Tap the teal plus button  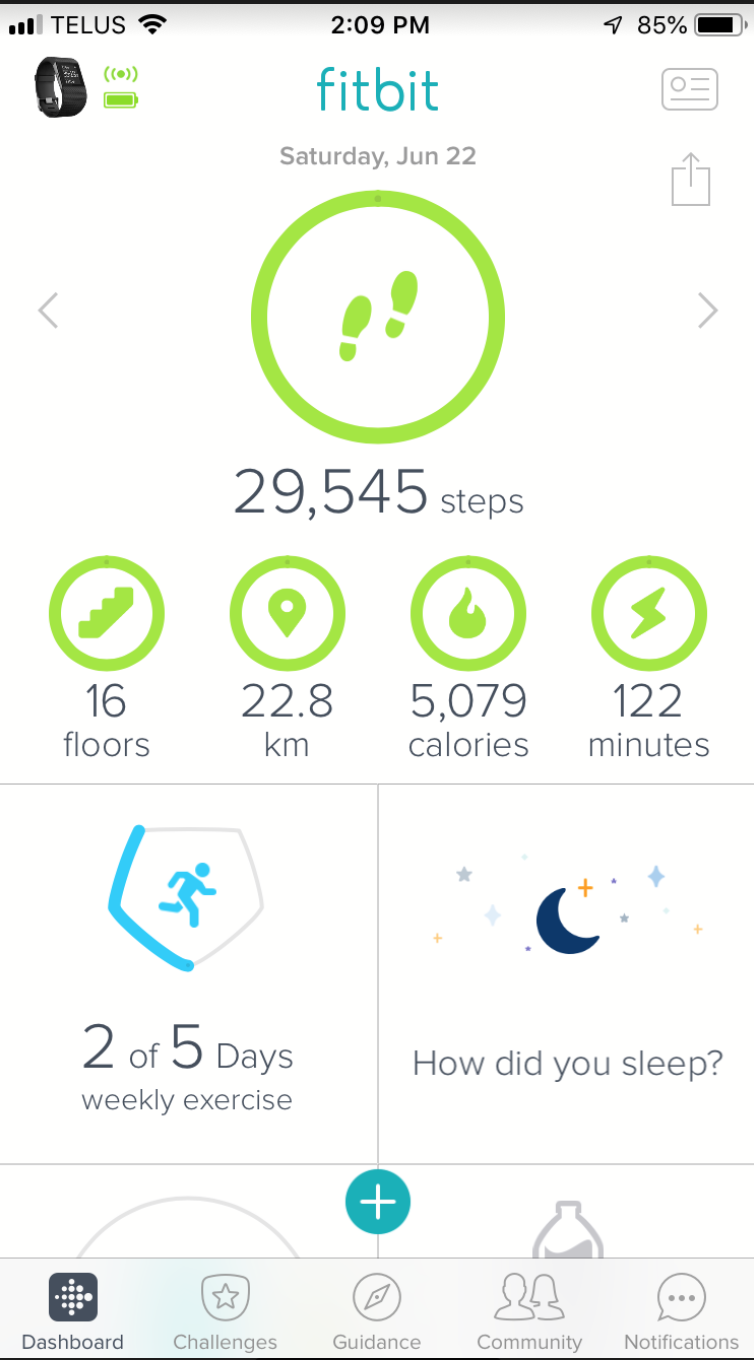coord(378,1201)
